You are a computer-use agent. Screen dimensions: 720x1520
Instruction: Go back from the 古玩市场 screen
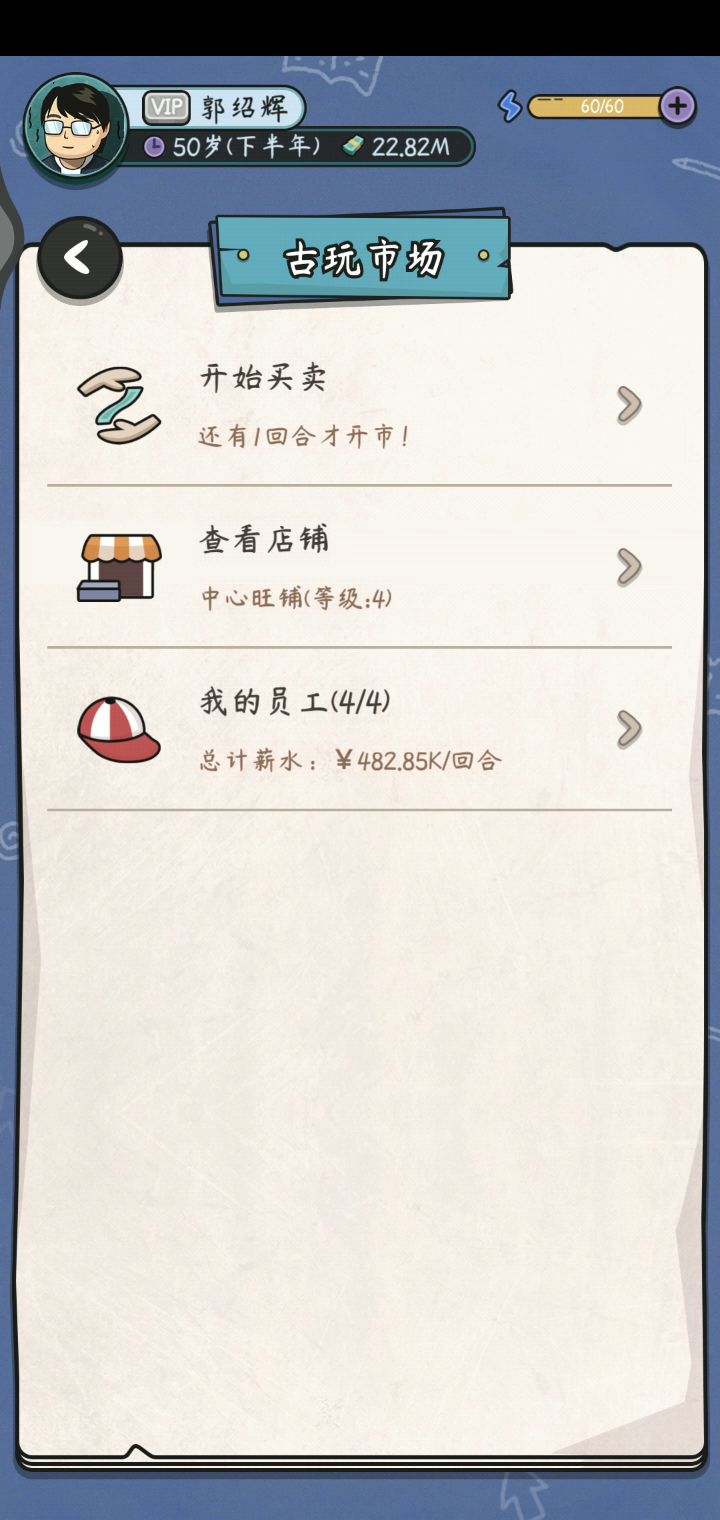point(79,258)
